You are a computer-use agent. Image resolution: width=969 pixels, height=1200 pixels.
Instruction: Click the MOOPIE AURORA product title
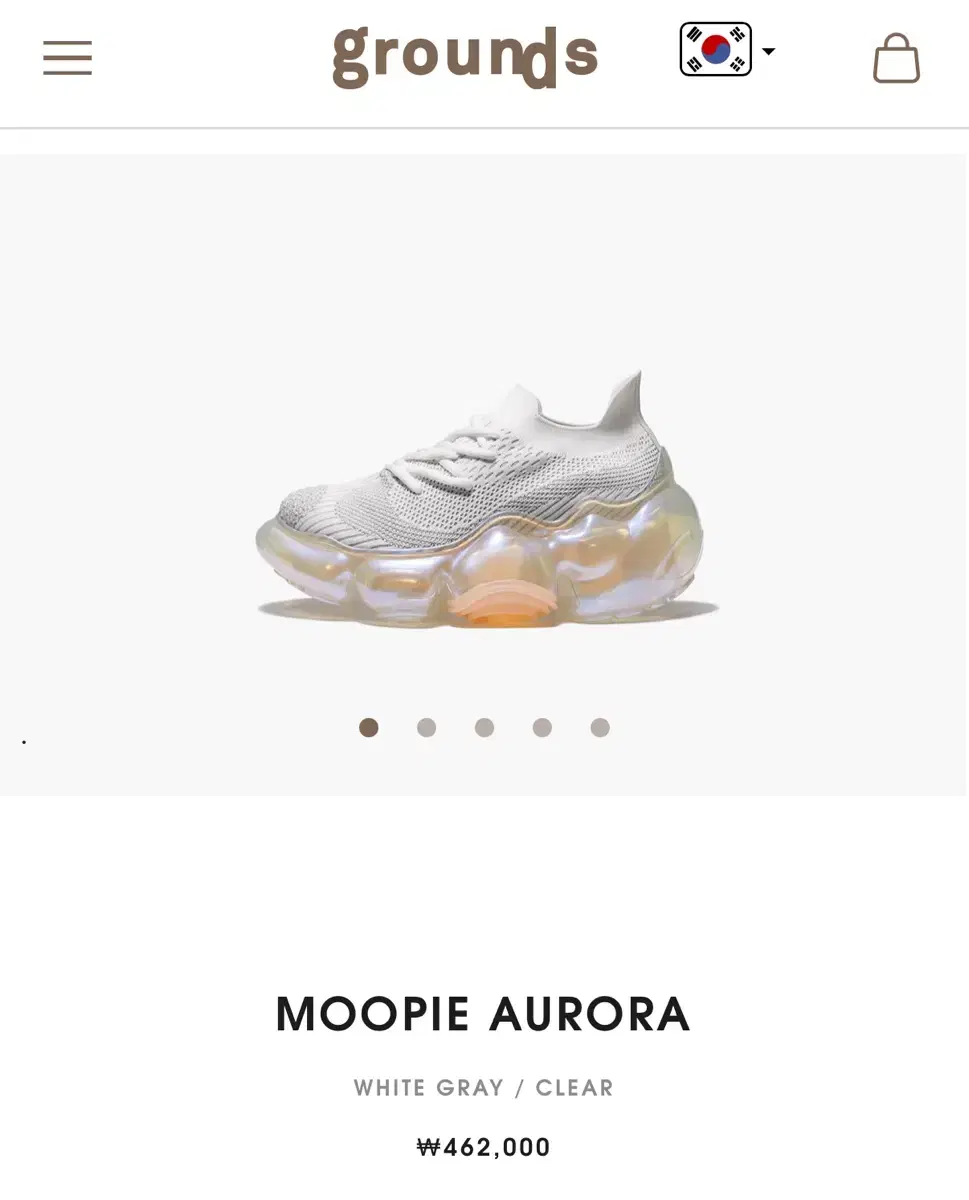483,1013
